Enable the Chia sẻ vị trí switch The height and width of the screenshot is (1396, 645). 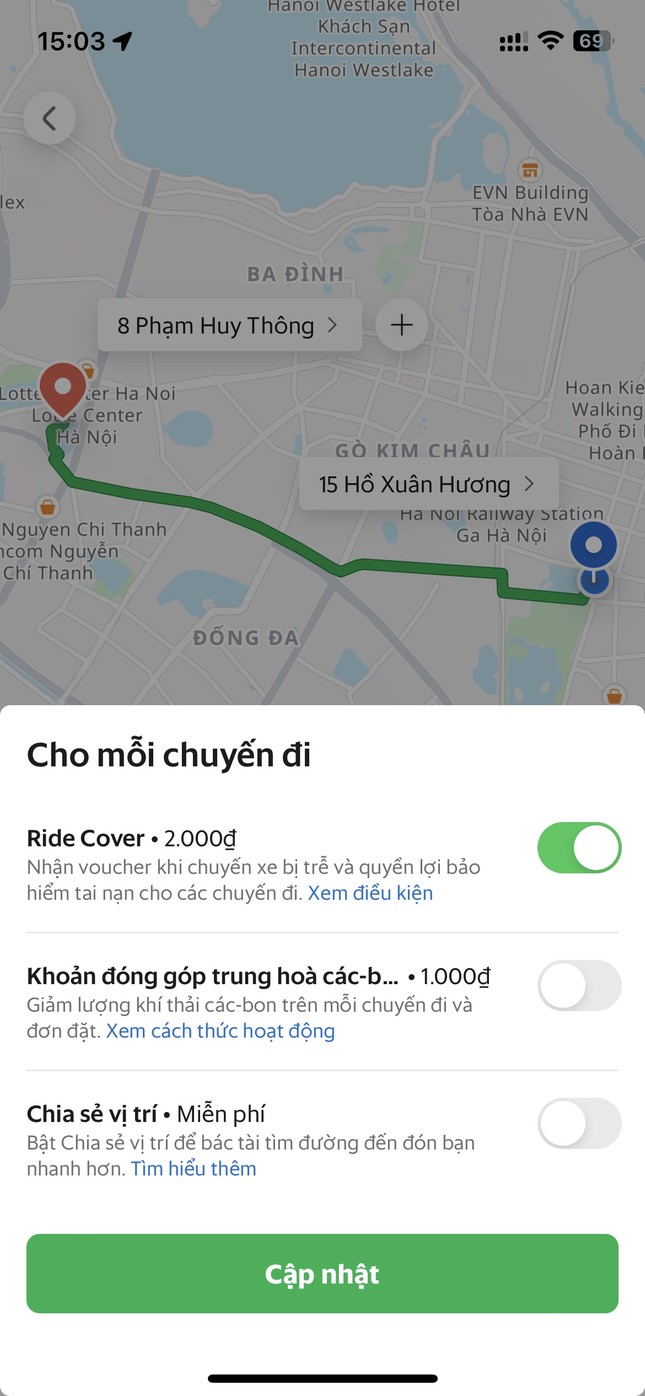(579, 1125)
